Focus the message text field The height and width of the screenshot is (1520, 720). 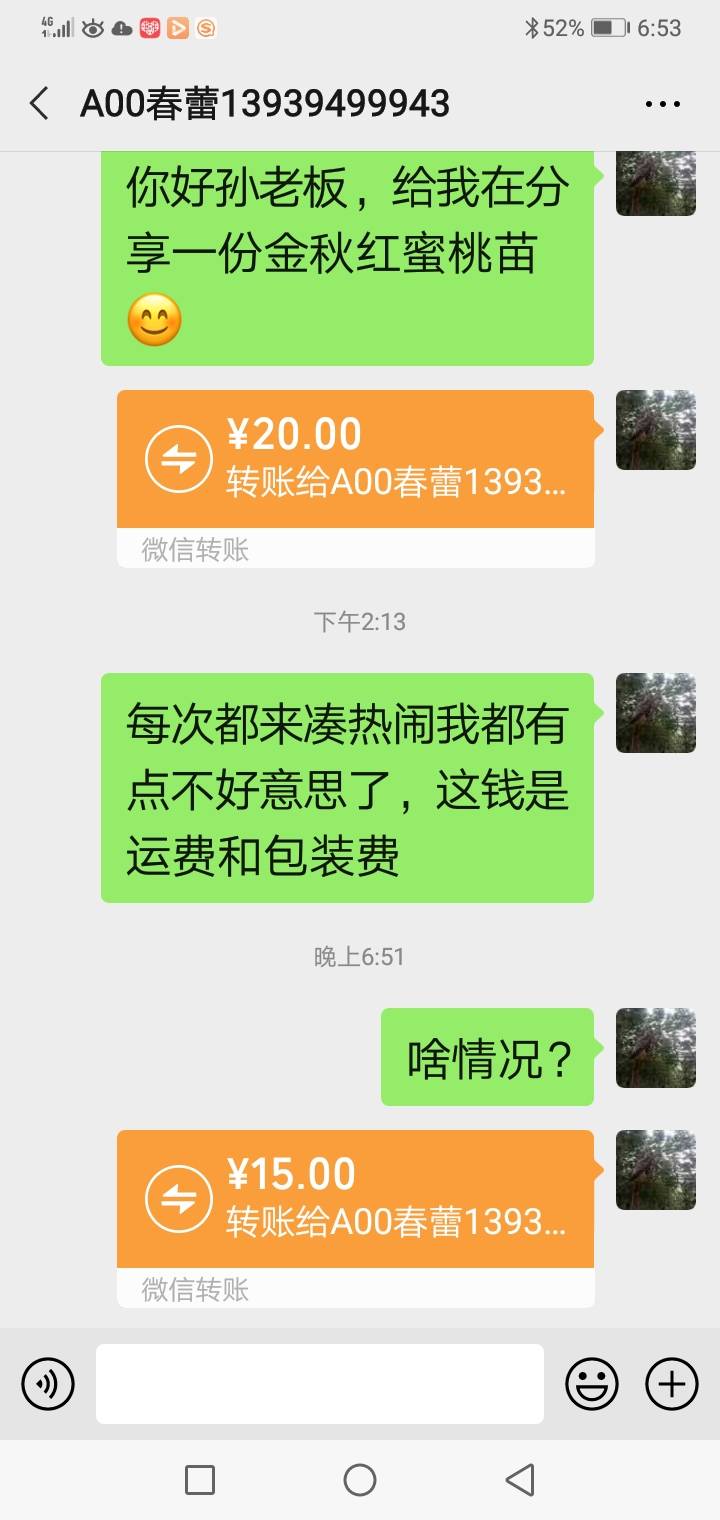pos(320,1384)
